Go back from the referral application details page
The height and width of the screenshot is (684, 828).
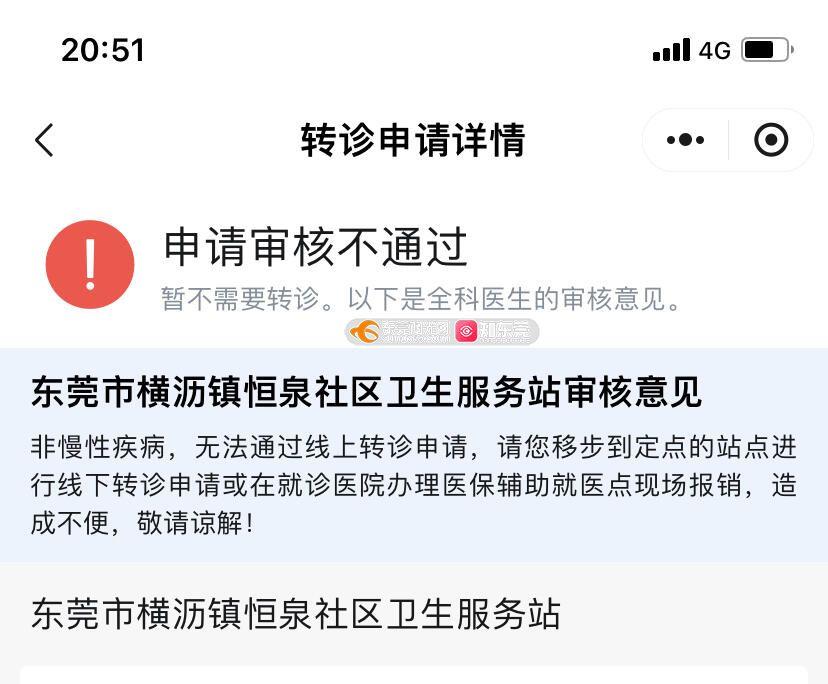(44, 141)
